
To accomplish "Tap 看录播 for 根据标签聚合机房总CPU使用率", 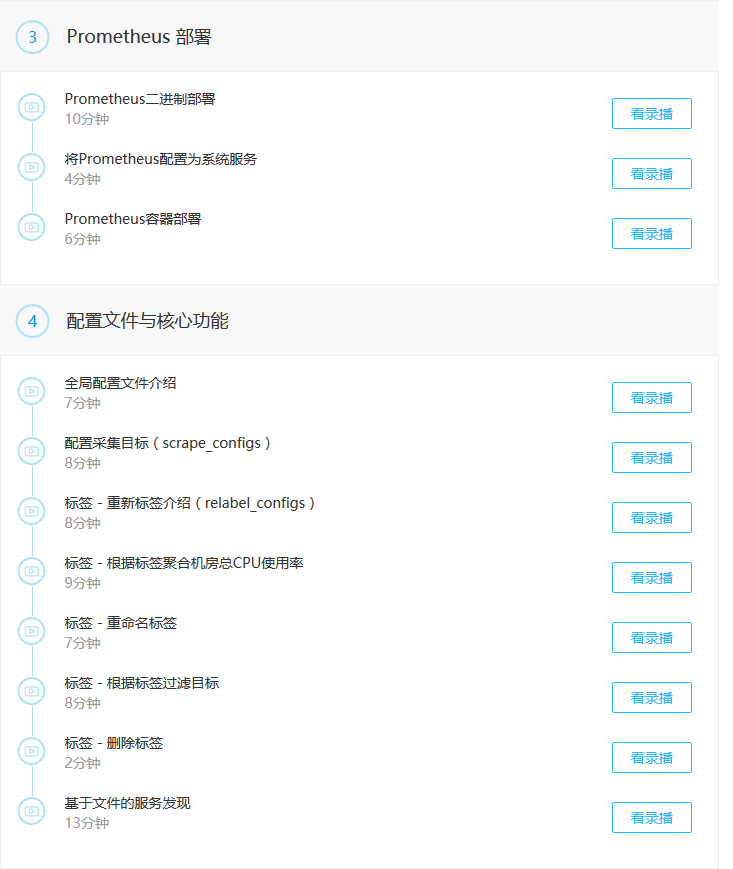I will (x=651, y=578).
